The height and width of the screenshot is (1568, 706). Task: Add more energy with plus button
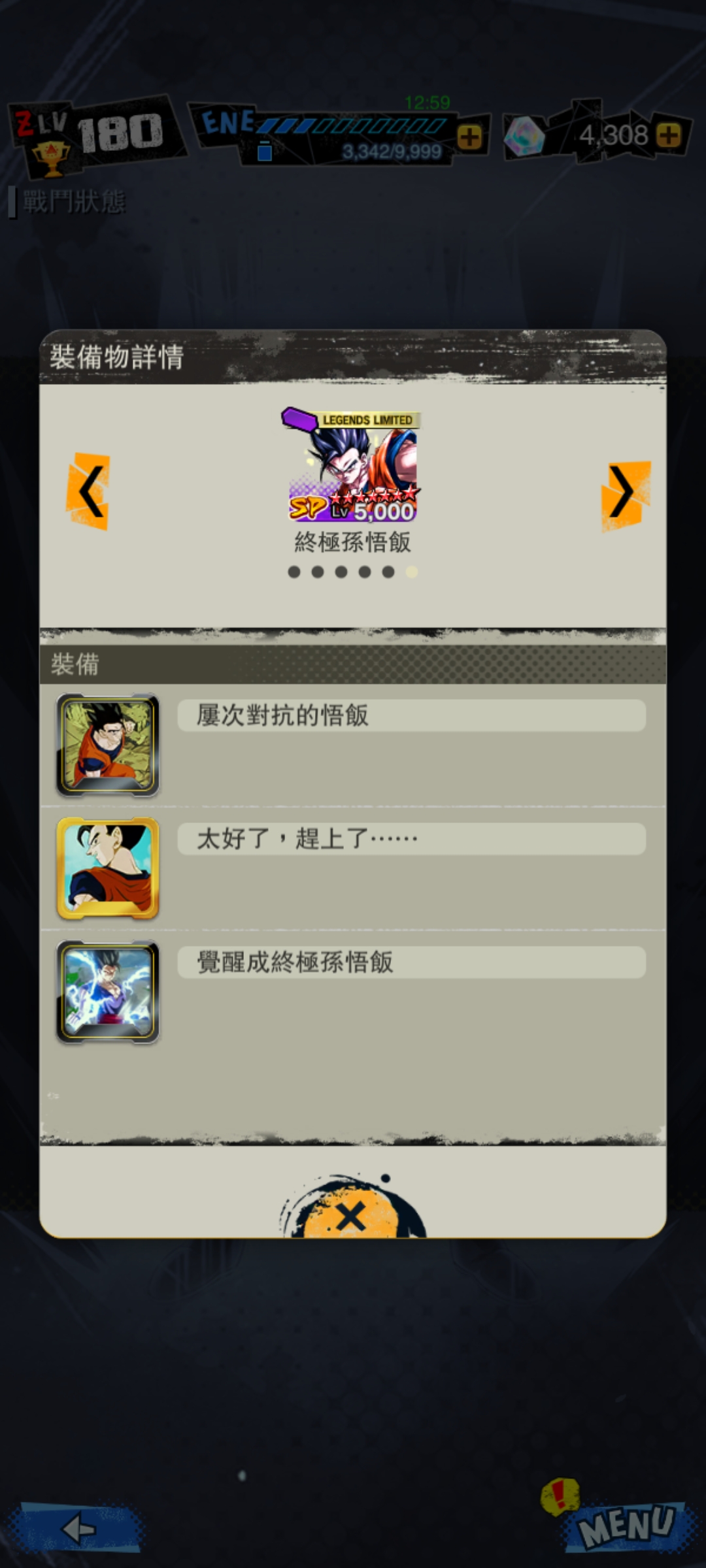coord(469,137)
